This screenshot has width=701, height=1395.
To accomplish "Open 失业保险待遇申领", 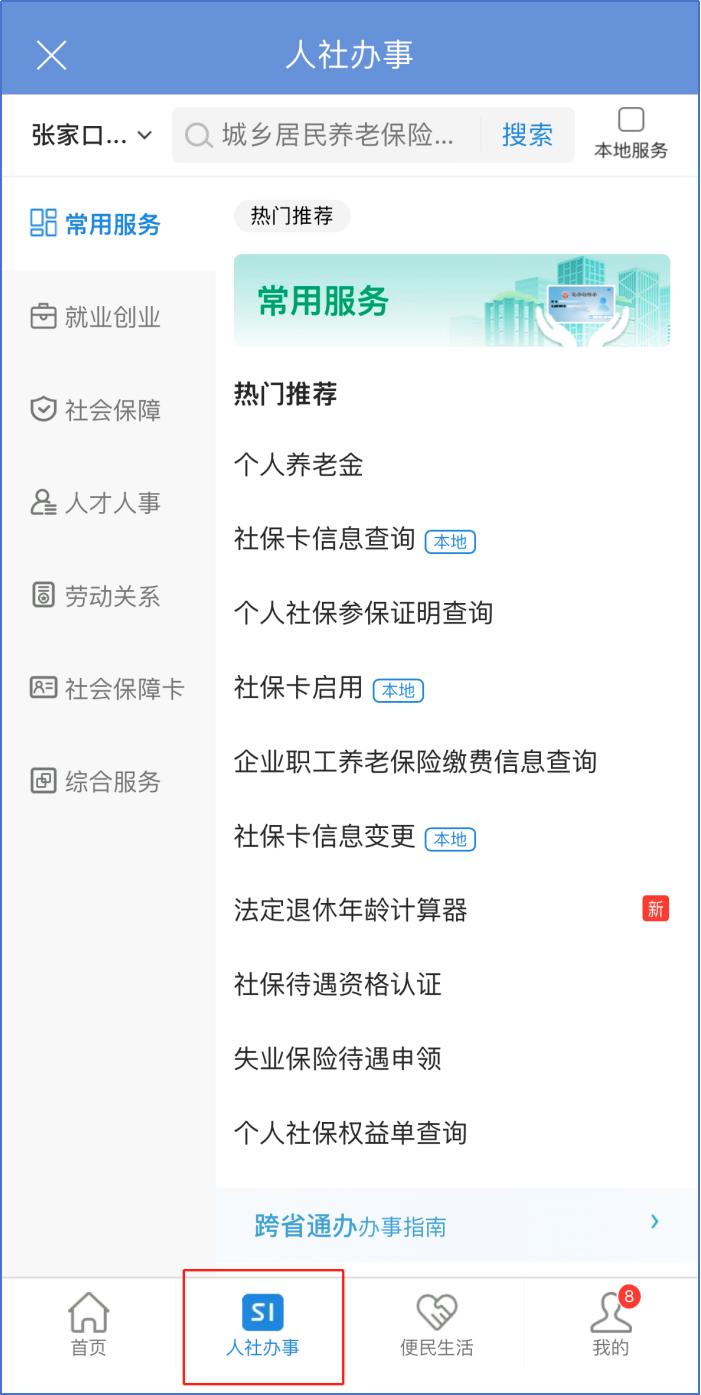I will pyautogui.click(x=337, y=1058).
